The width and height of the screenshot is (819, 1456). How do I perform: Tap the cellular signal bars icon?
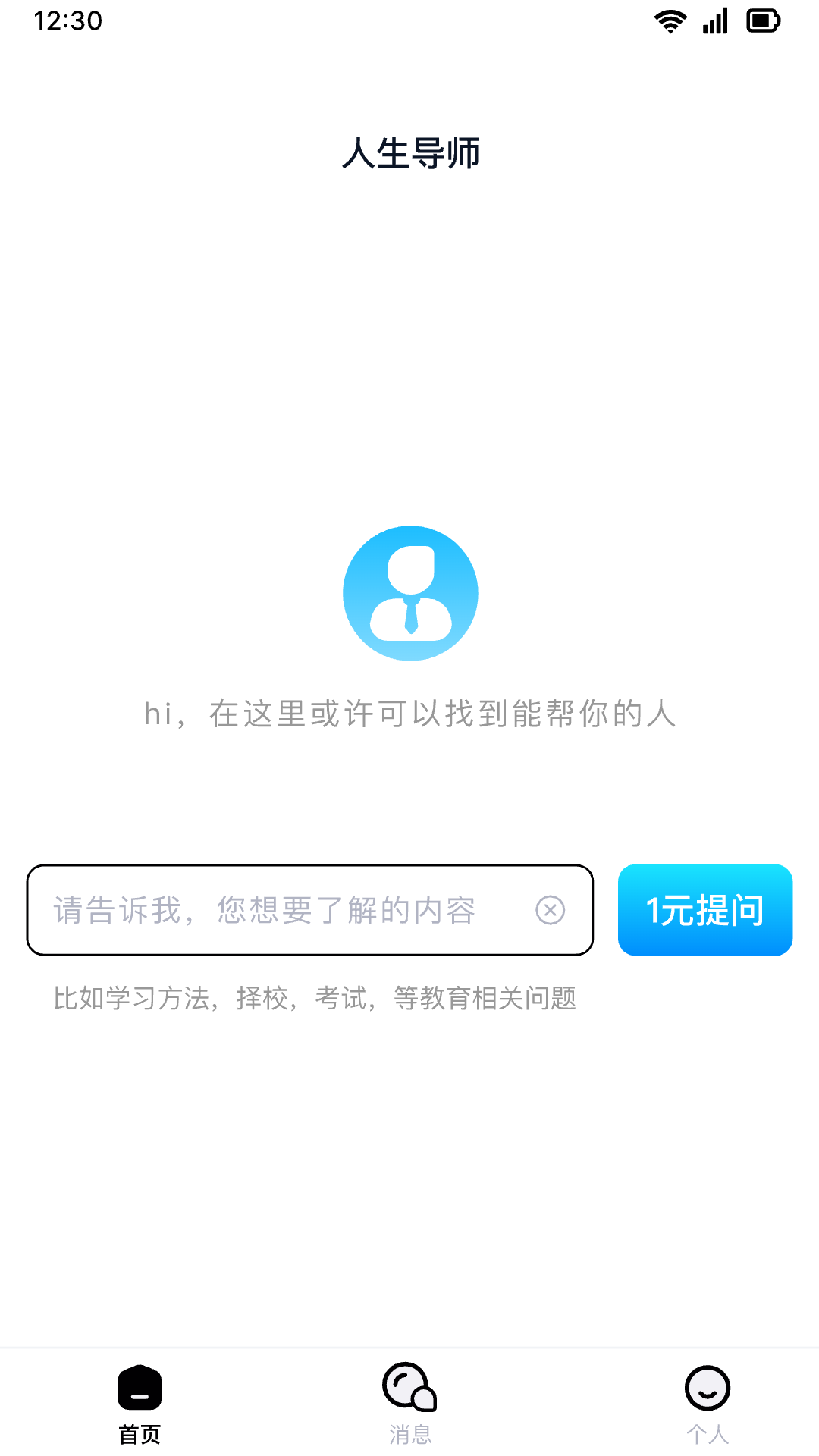pyautogui.click(x=716, y=20)
